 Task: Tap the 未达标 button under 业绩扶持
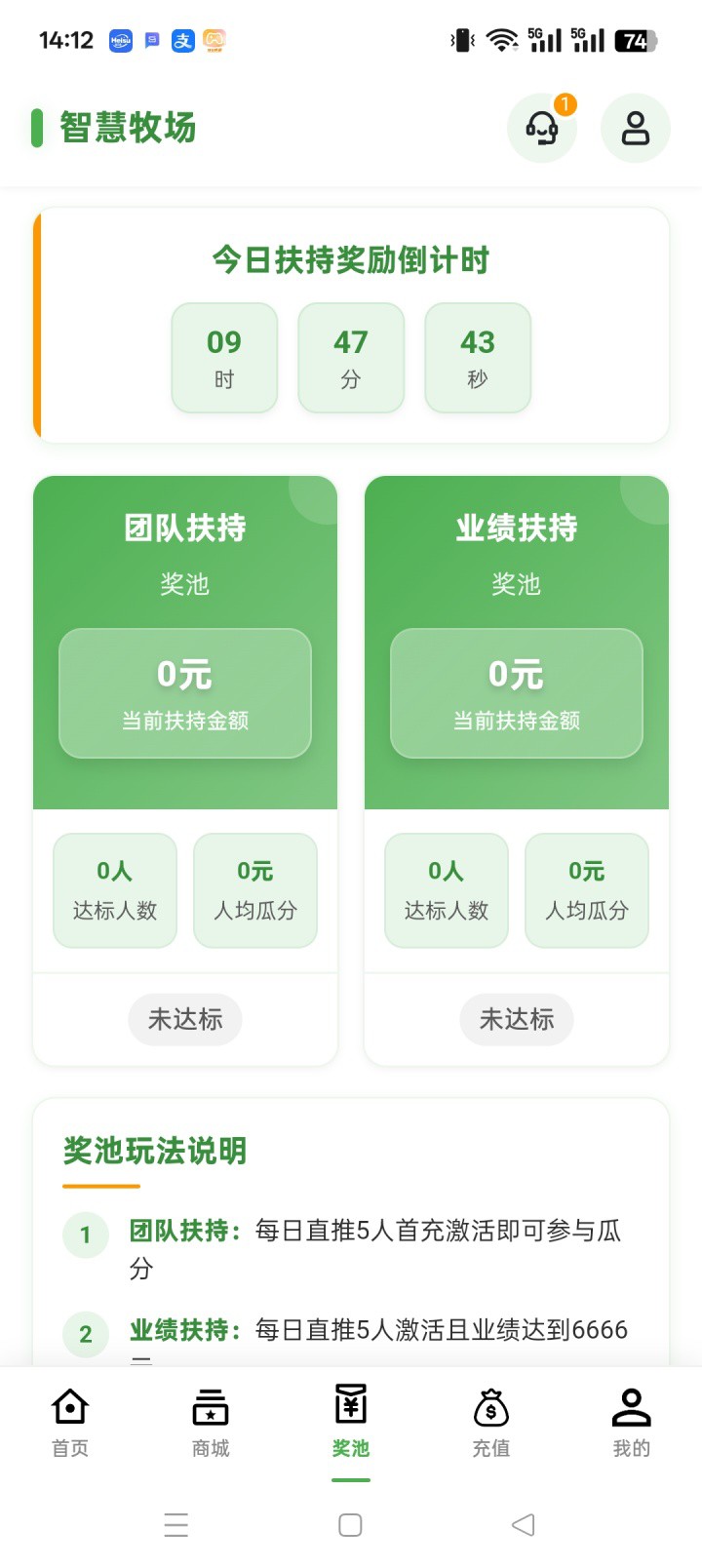(516, 1019)
